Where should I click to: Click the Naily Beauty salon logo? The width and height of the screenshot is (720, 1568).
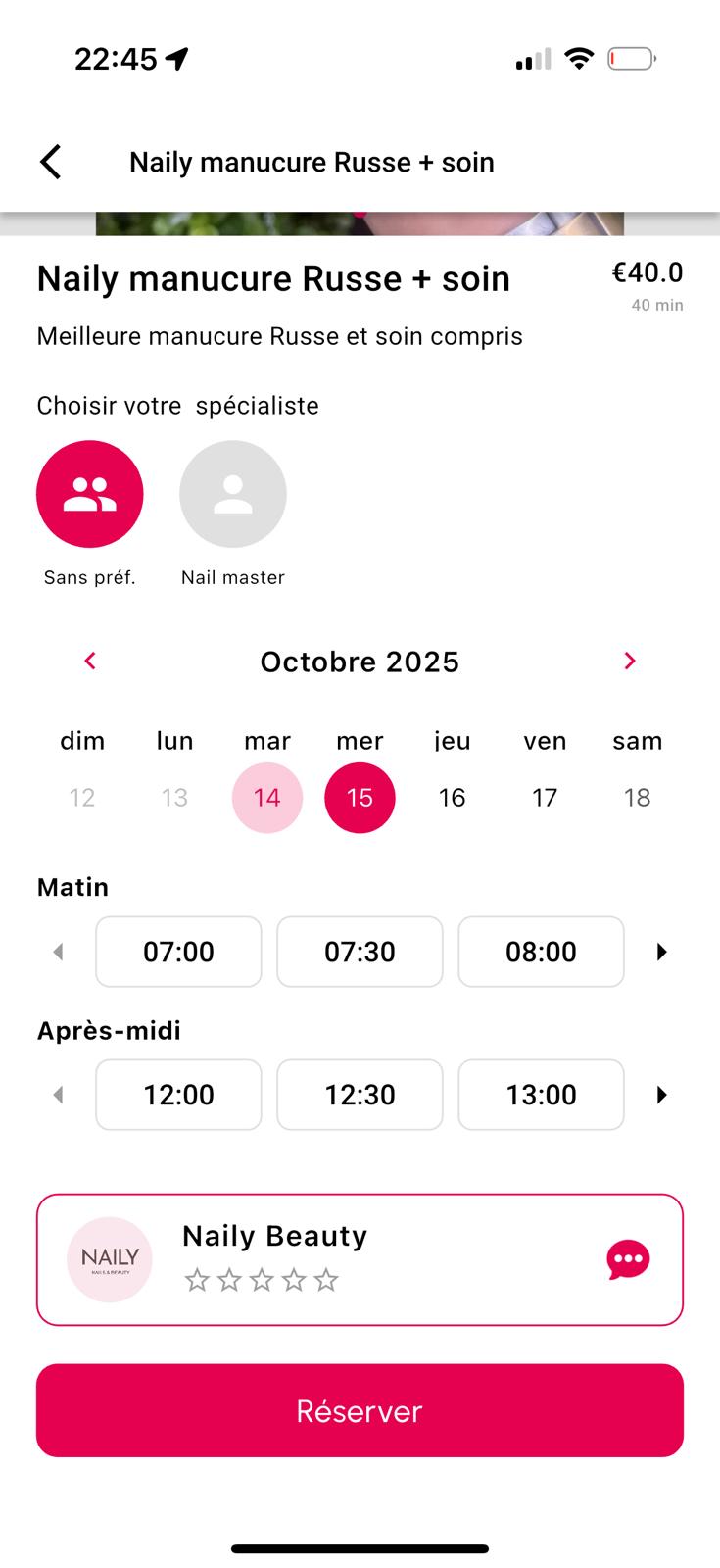pyautogui.click(x=110, y=1259)
